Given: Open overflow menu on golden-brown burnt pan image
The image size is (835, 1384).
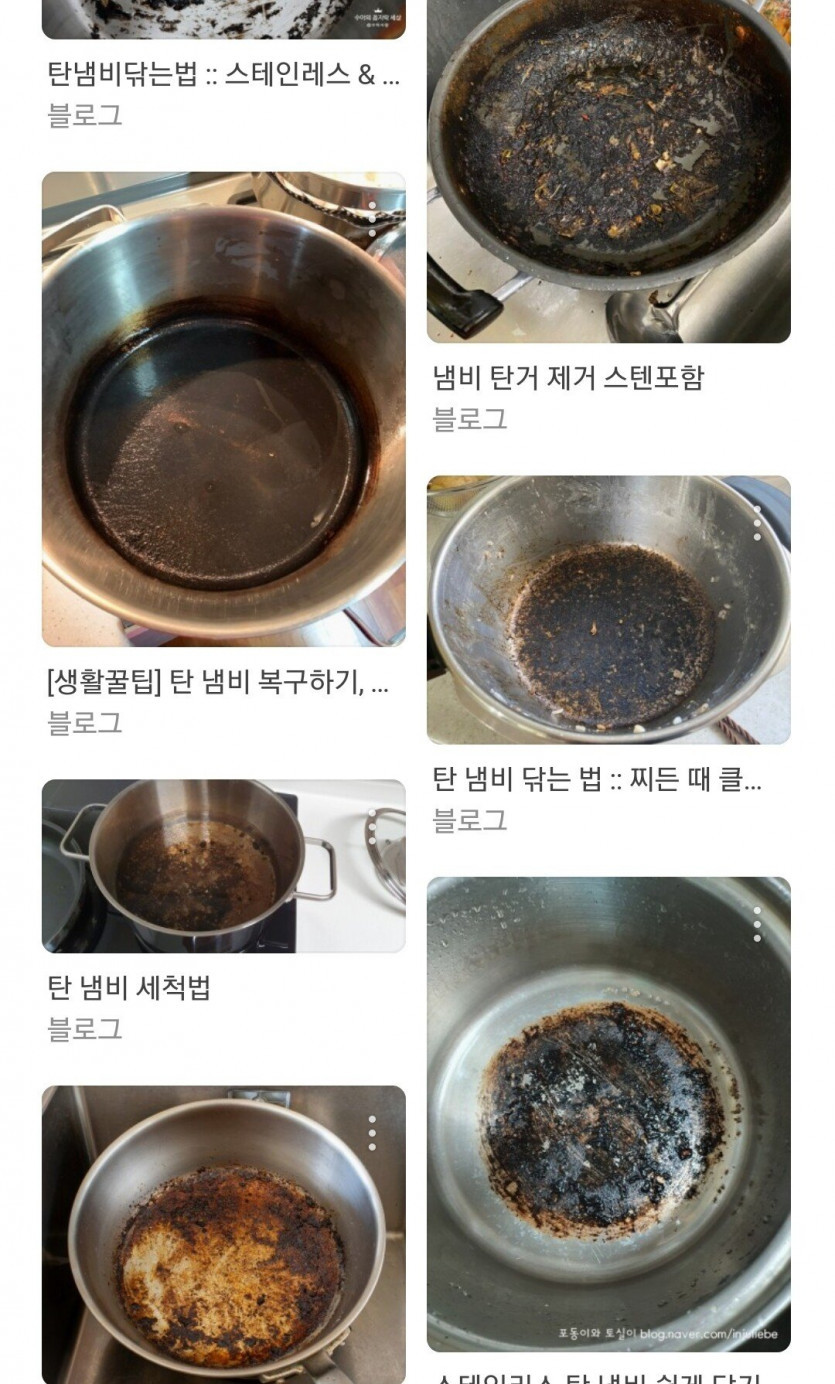Looking at the screenshot, I should point(372,1133).
